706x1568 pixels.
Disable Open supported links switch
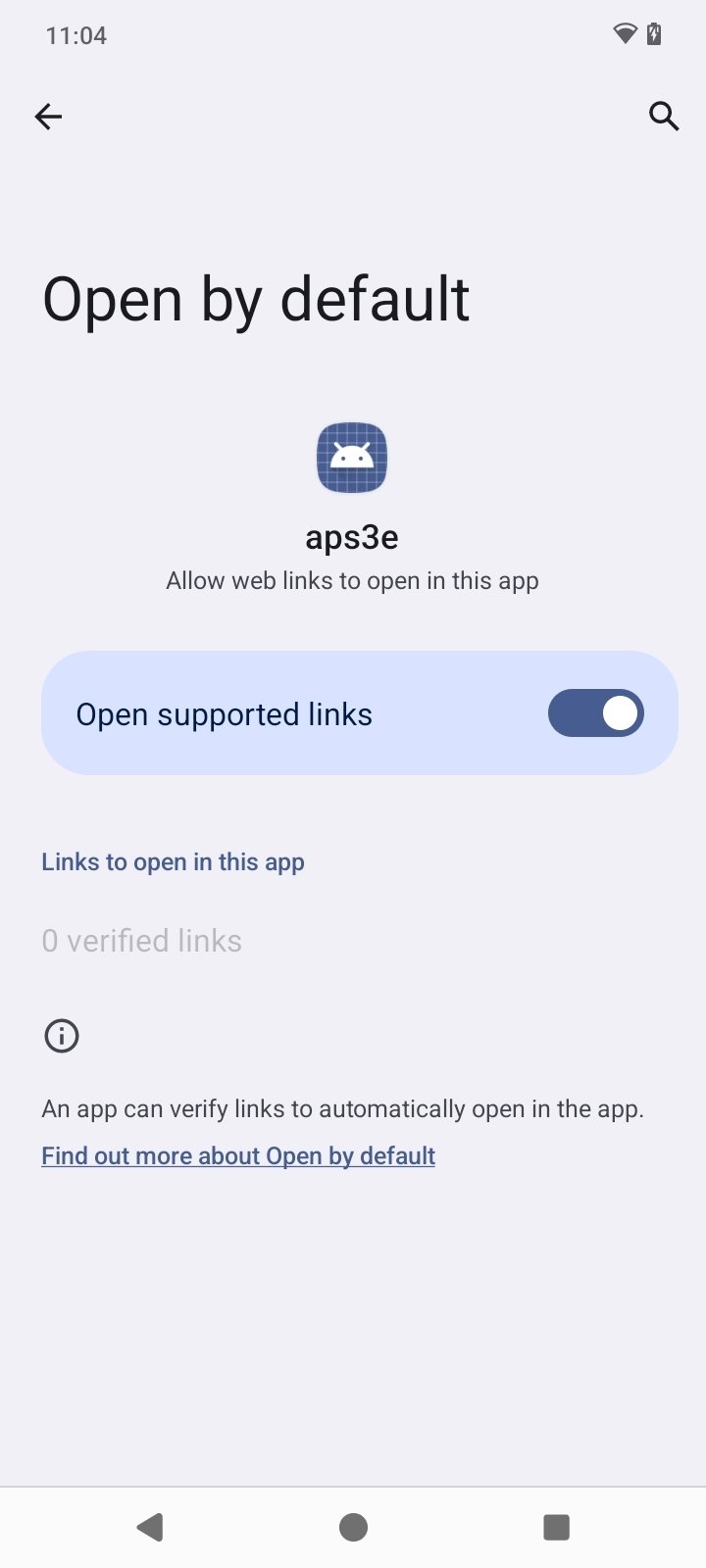(x=595, y=713)
